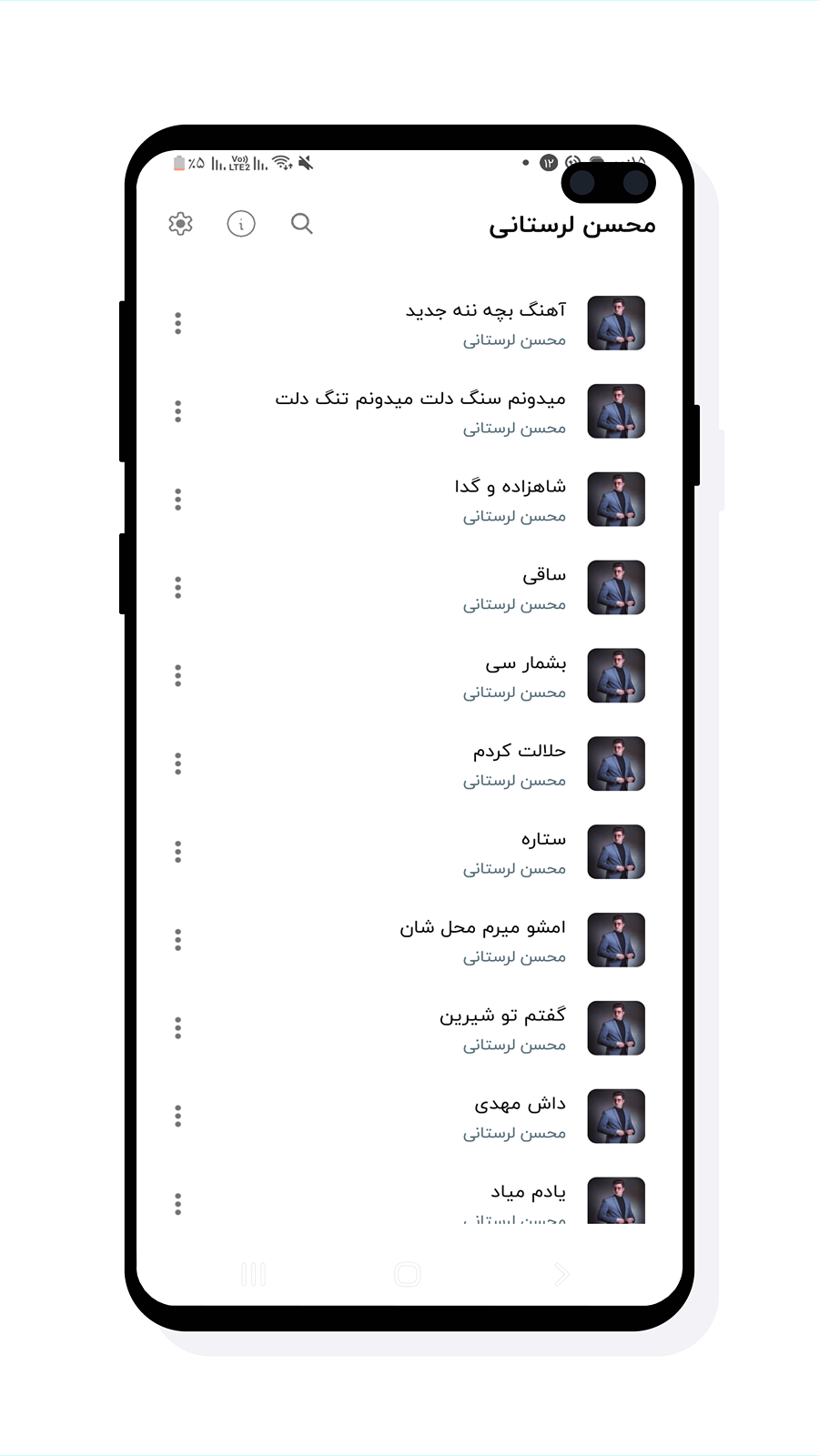The height and width of the screenshot is (1456, 819).
Task: Play the track گفتم تو شیرین
Action: tap(505, 1015)
